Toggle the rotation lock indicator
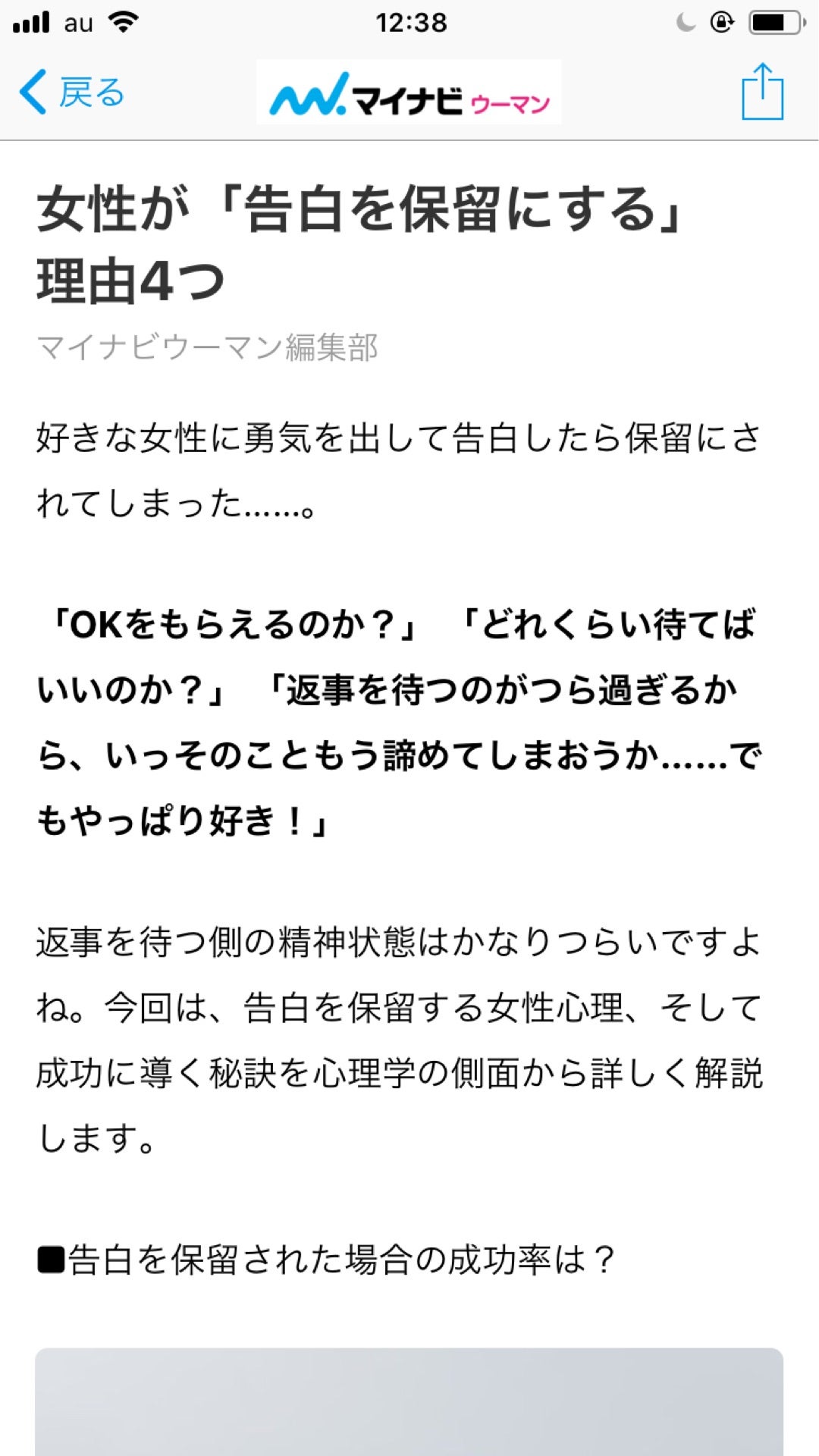This screenshot has width=819, height=1456. 720,21
